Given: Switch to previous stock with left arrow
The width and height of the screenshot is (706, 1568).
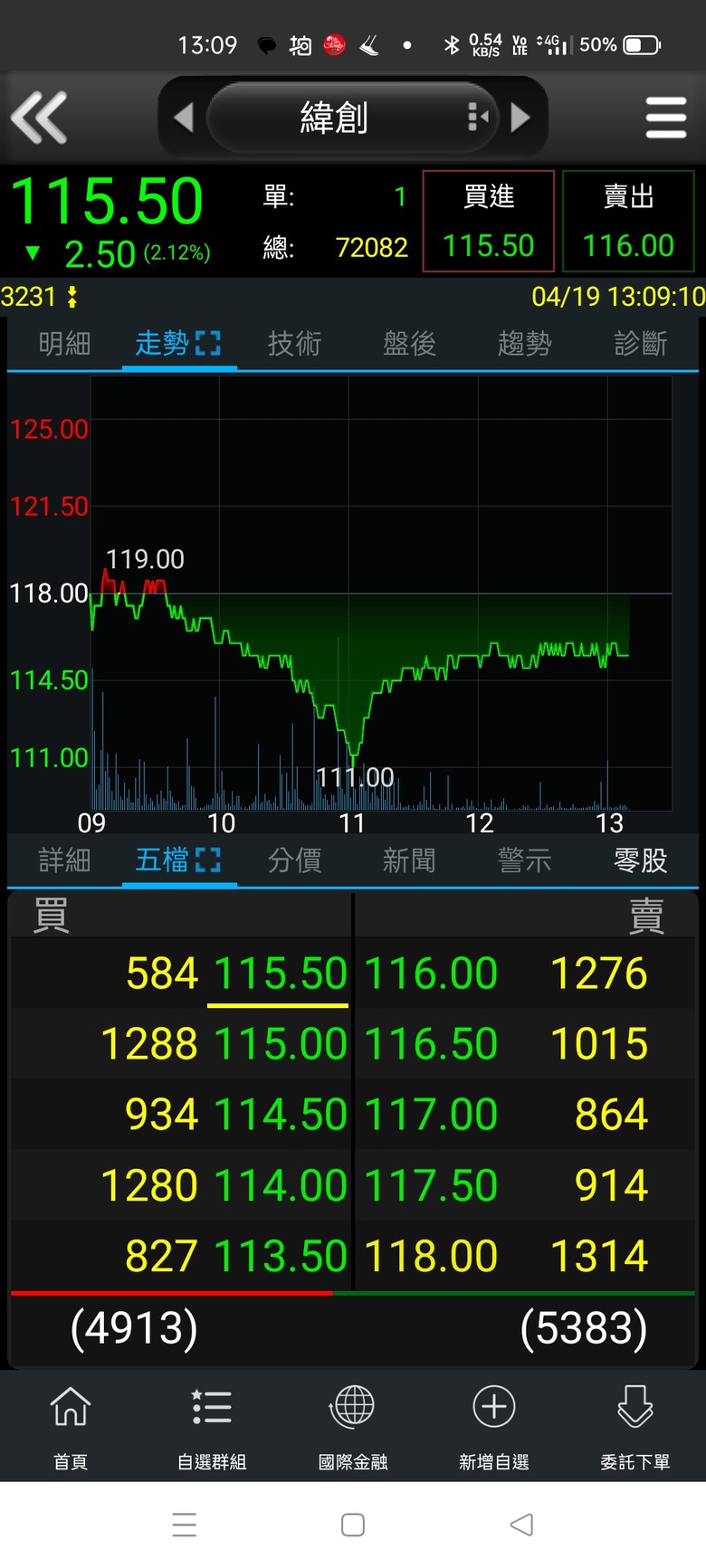Looking at the screenshot, I should pos(184,118).
